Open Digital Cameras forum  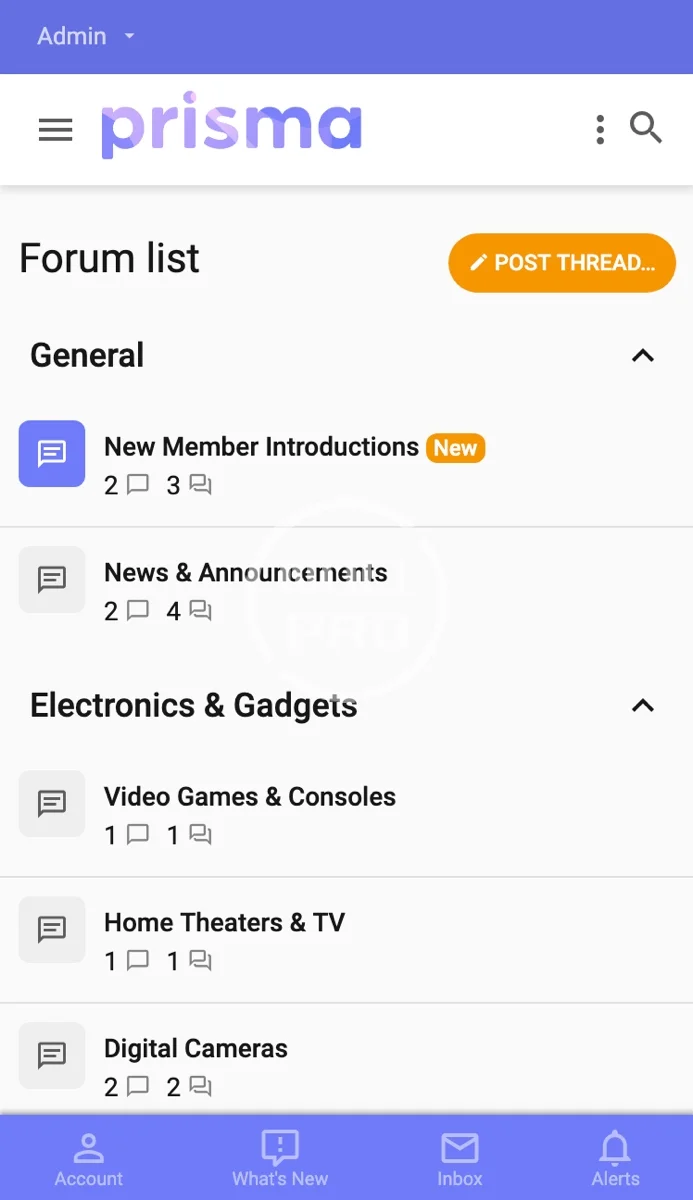coord(196,1049)
